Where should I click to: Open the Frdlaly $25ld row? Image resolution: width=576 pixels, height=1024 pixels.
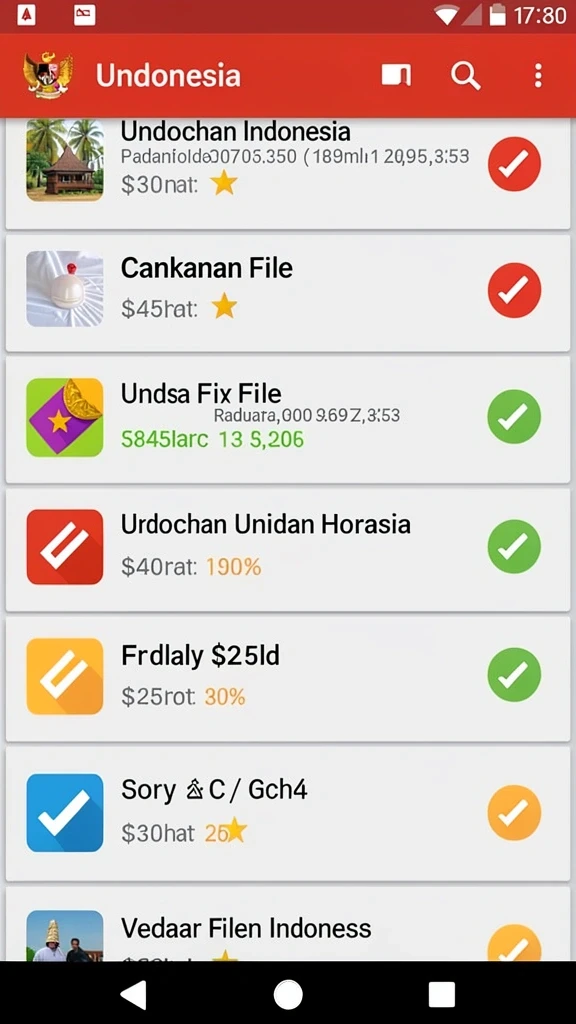tap(288, 679)
